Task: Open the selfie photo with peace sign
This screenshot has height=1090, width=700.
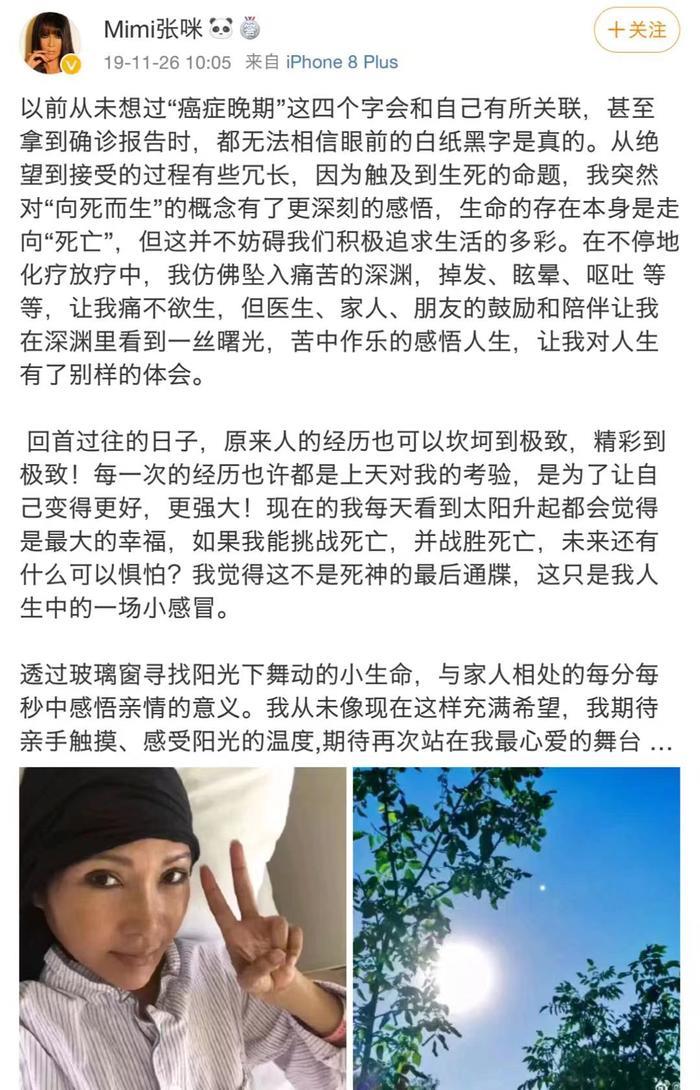Action: point(183,927)
